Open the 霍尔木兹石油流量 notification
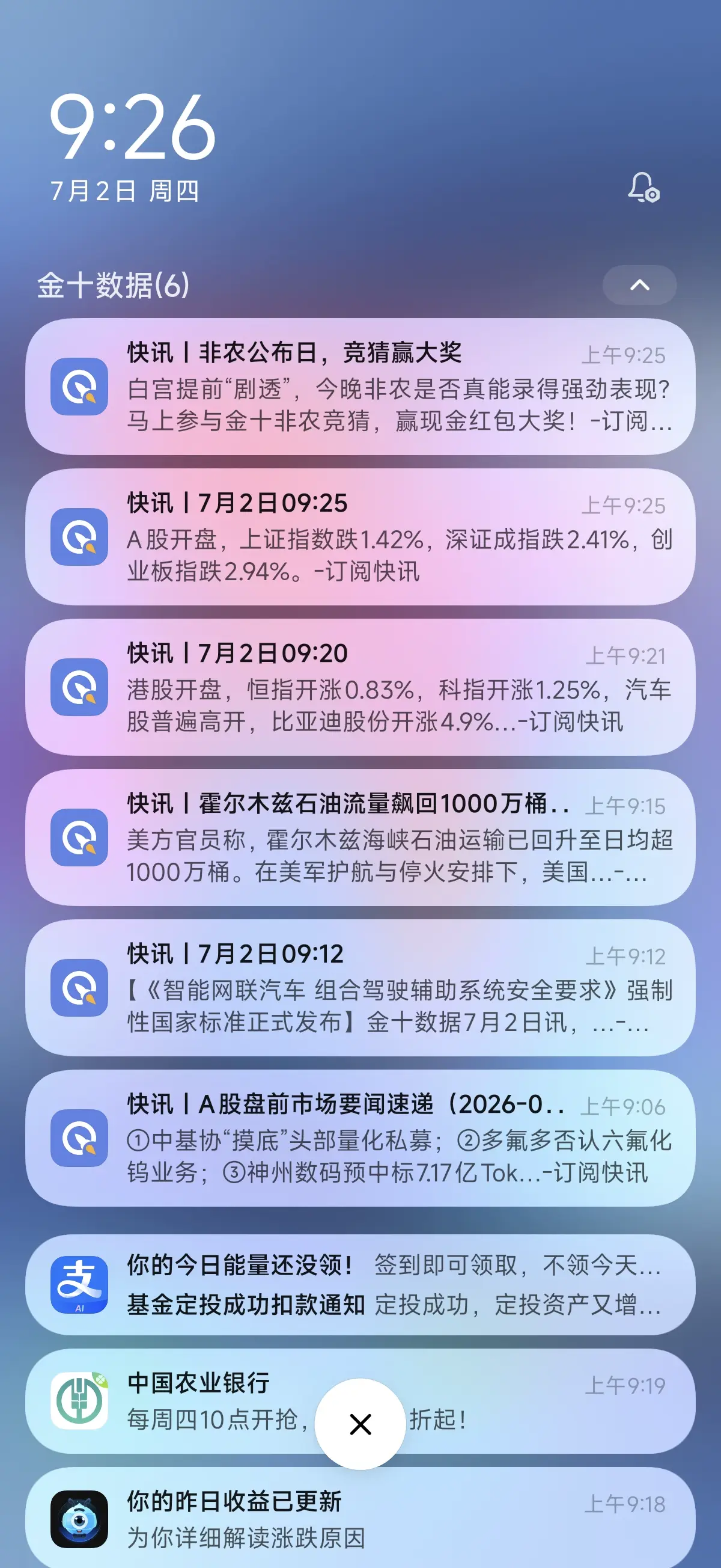 [x=360, y=838]
